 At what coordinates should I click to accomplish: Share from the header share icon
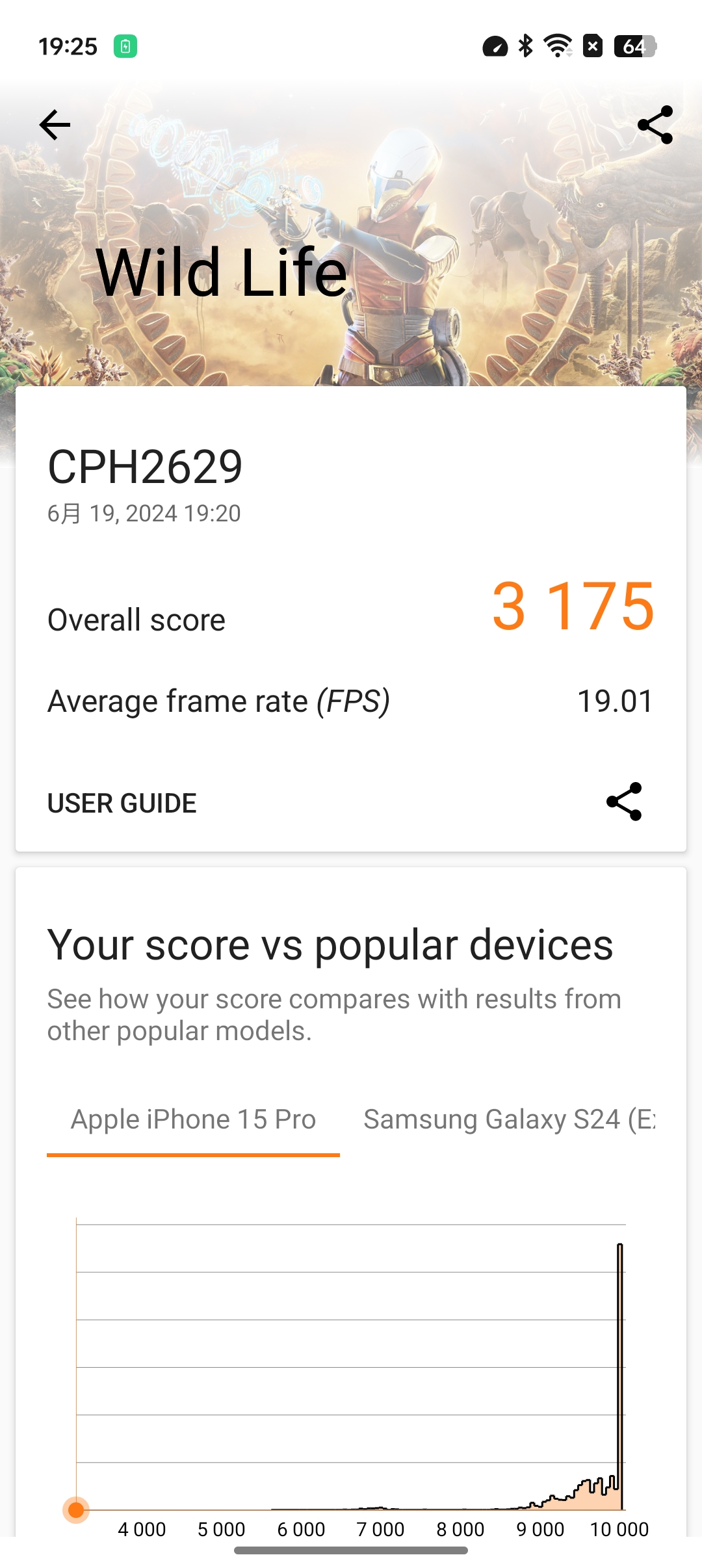655,125
